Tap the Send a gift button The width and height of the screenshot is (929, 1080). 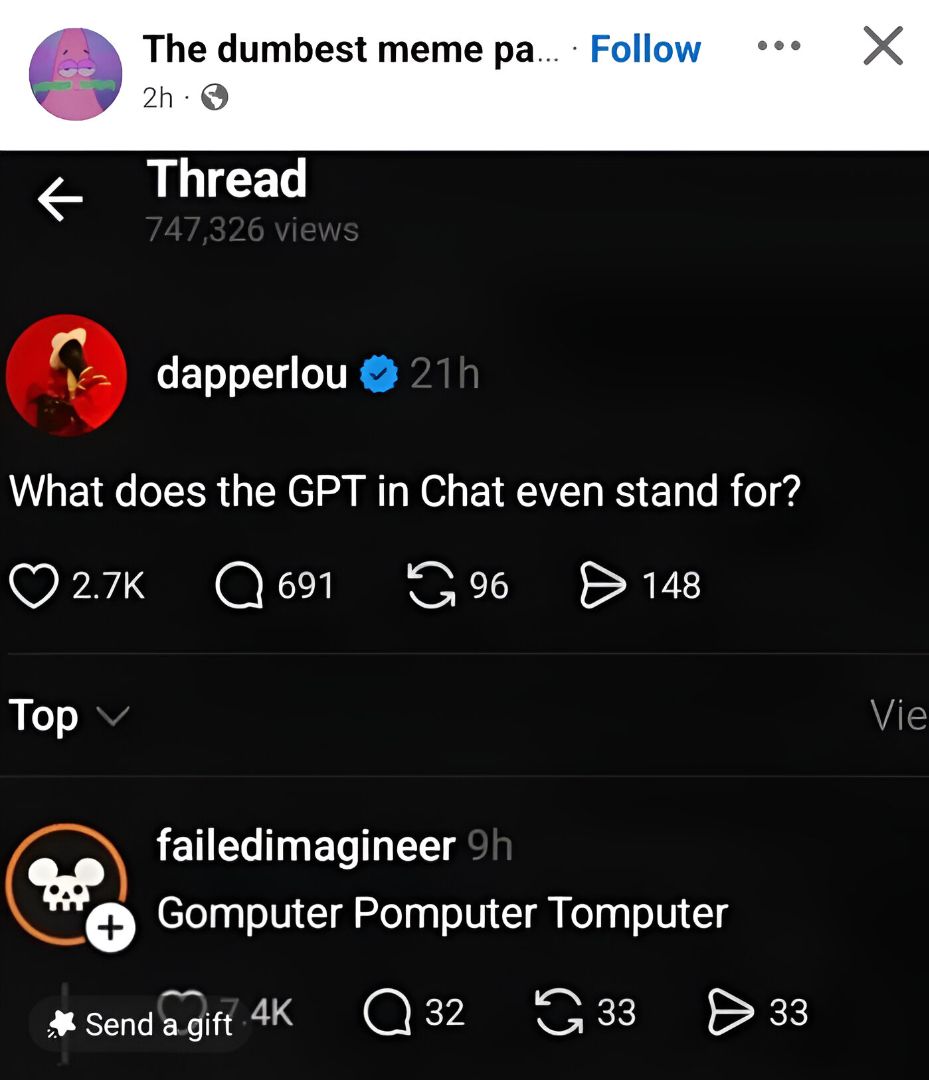click(x=142, y=1024)
